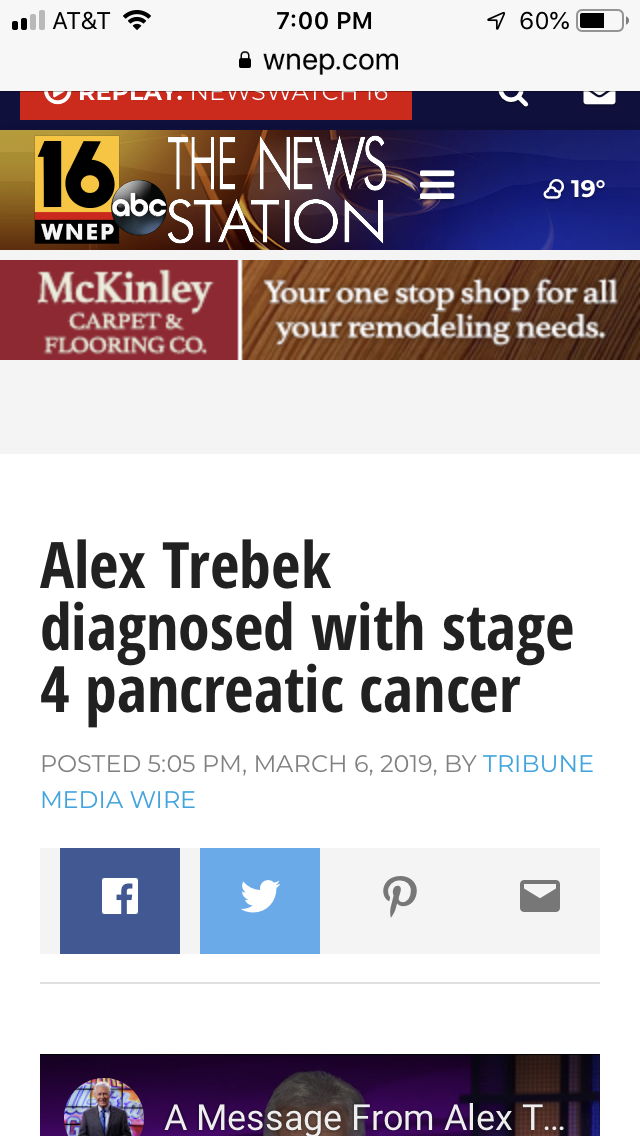
Task: Open the email newsletter envelope icon
Action: [x=598, y=96]
